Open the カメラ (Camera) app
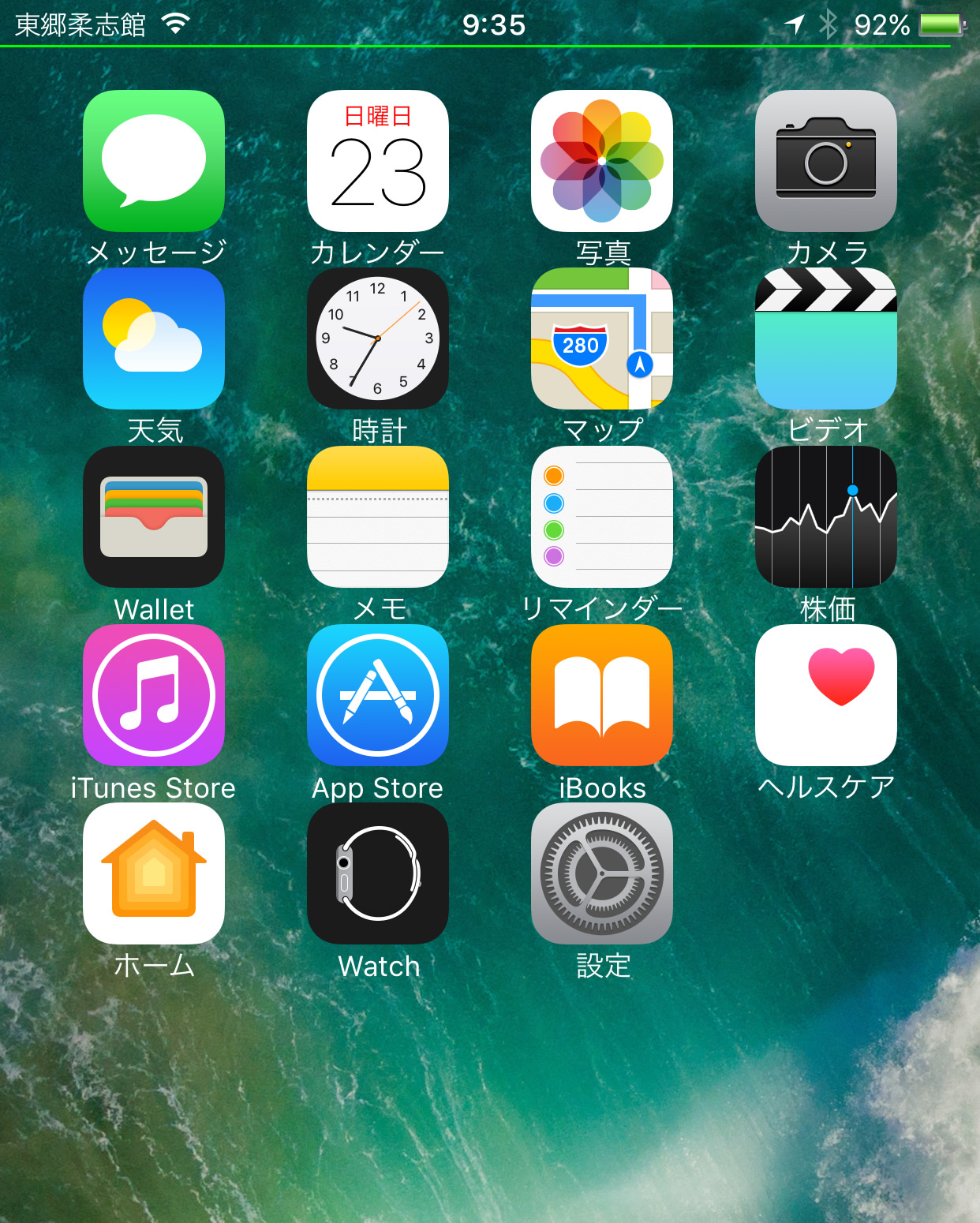 (826, 161)
